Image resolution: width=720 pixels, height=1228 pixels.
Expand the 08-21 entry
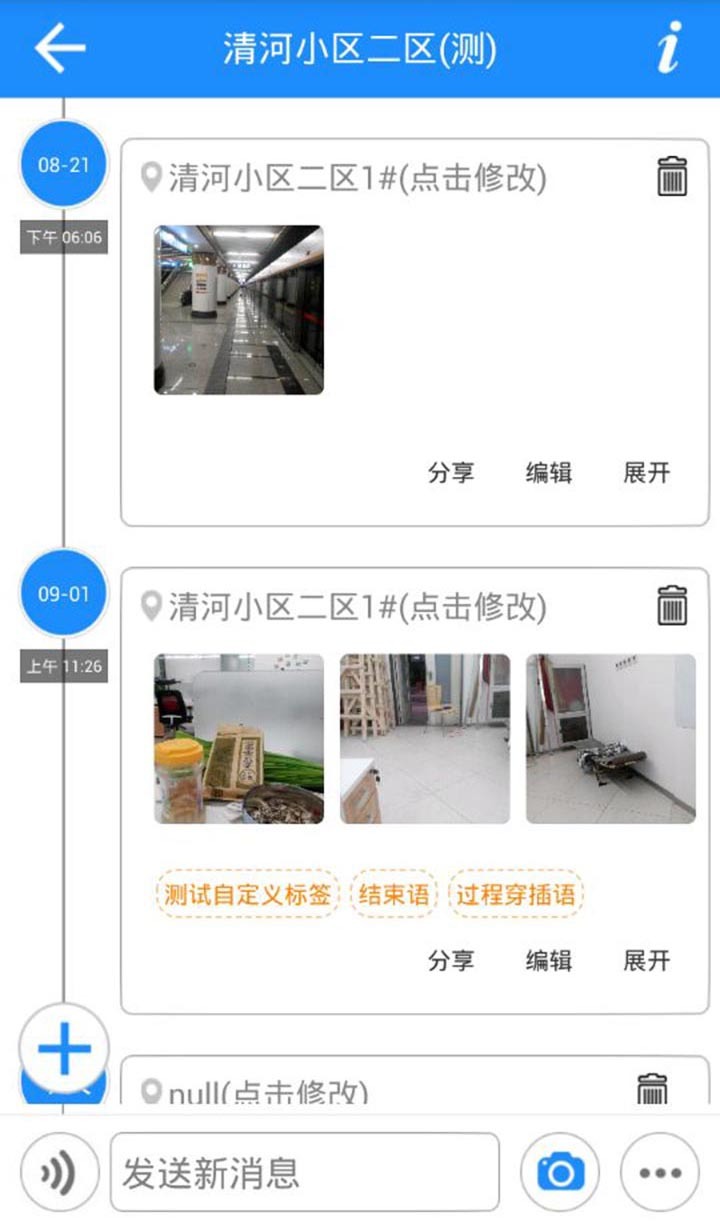pos(646,473)
